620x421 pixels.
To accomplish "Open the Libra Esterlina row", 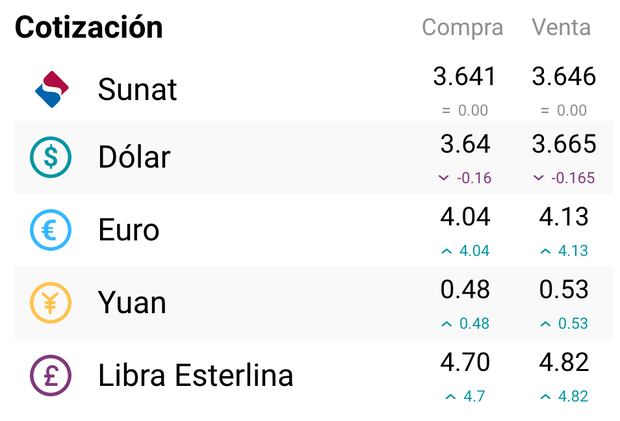I will 195,376.
